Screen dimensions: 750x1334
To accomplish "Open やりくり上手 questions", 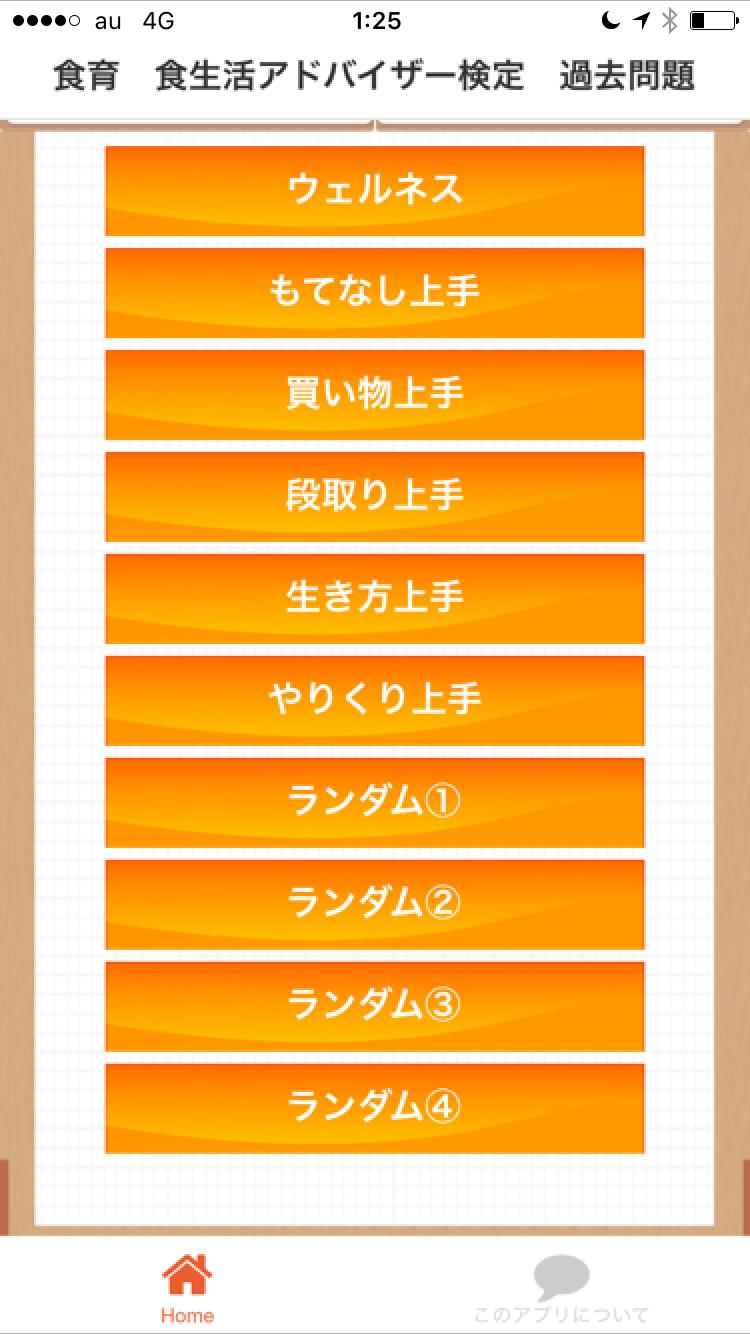I will coord(375,701).
